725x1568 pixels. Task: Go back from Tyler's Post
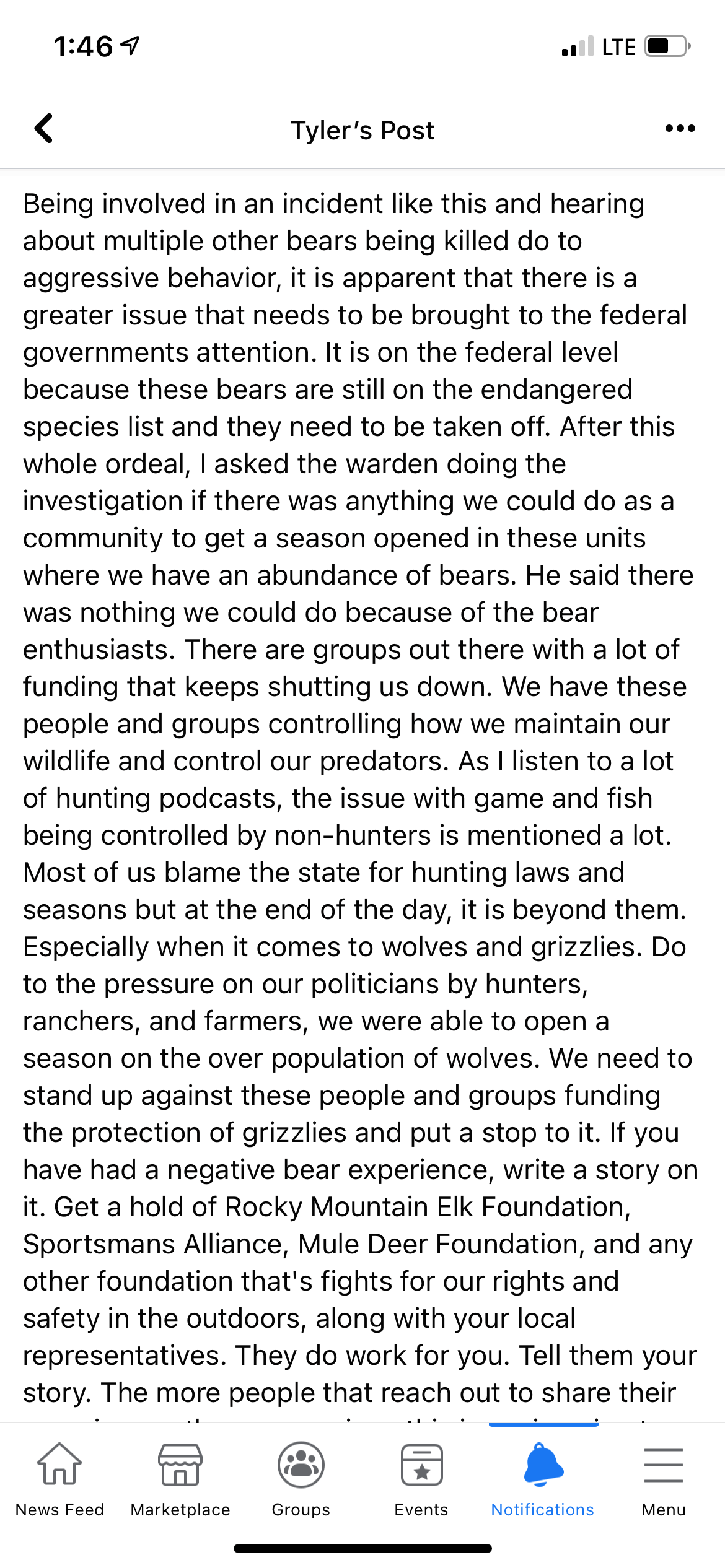pos(43,129)
